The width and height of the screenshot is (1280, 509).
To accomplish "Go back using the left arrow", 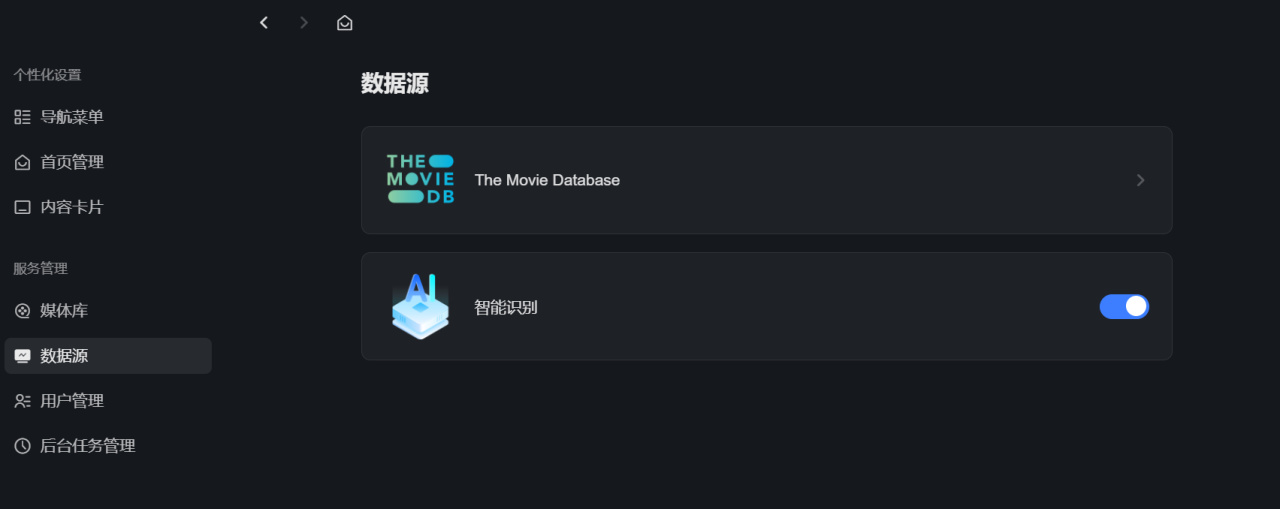I will (264, 22).
